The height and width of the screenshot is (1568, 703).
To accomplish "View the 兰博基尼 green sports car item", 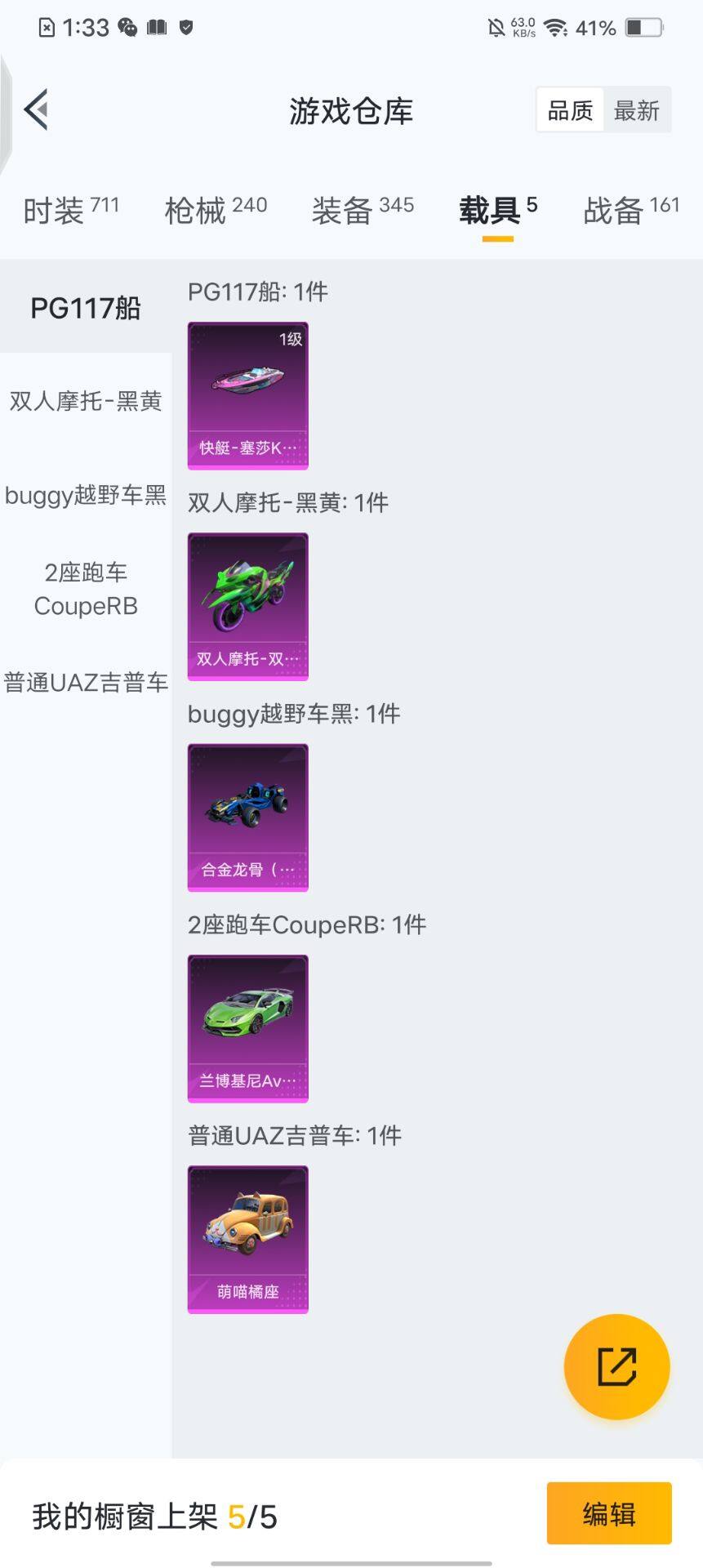I will (247, 1028).
